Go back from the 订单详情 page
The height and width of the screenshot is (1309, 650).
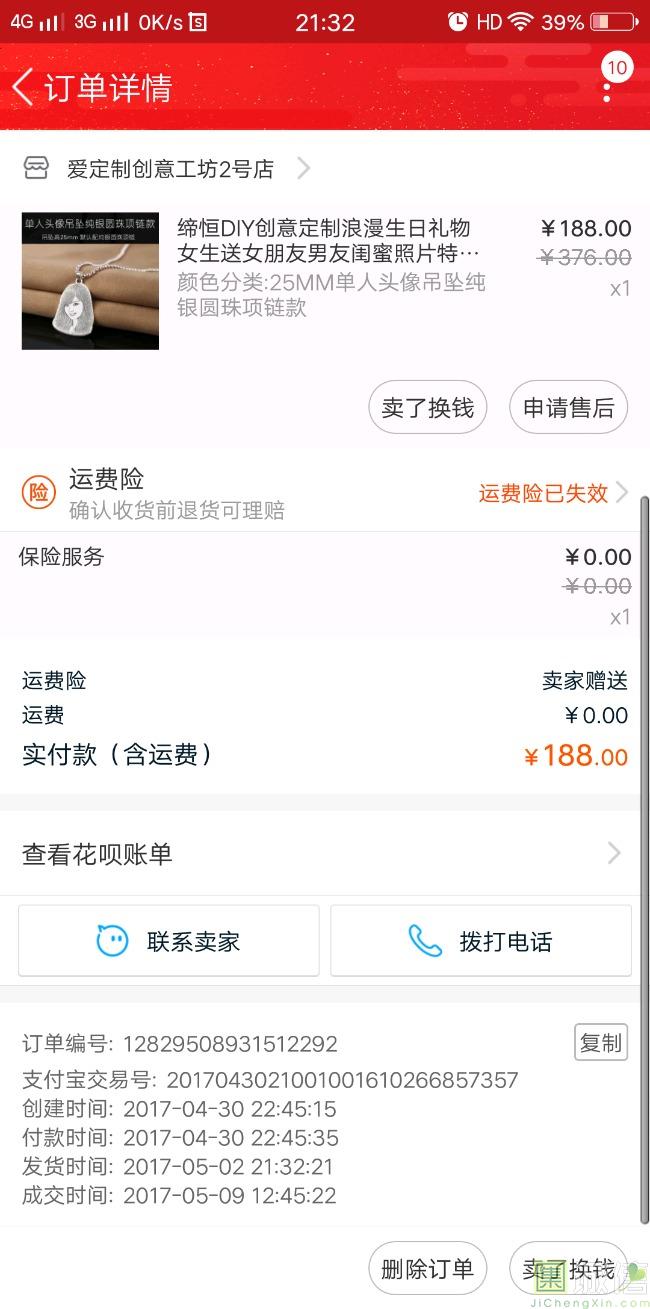tap(22, 88)
